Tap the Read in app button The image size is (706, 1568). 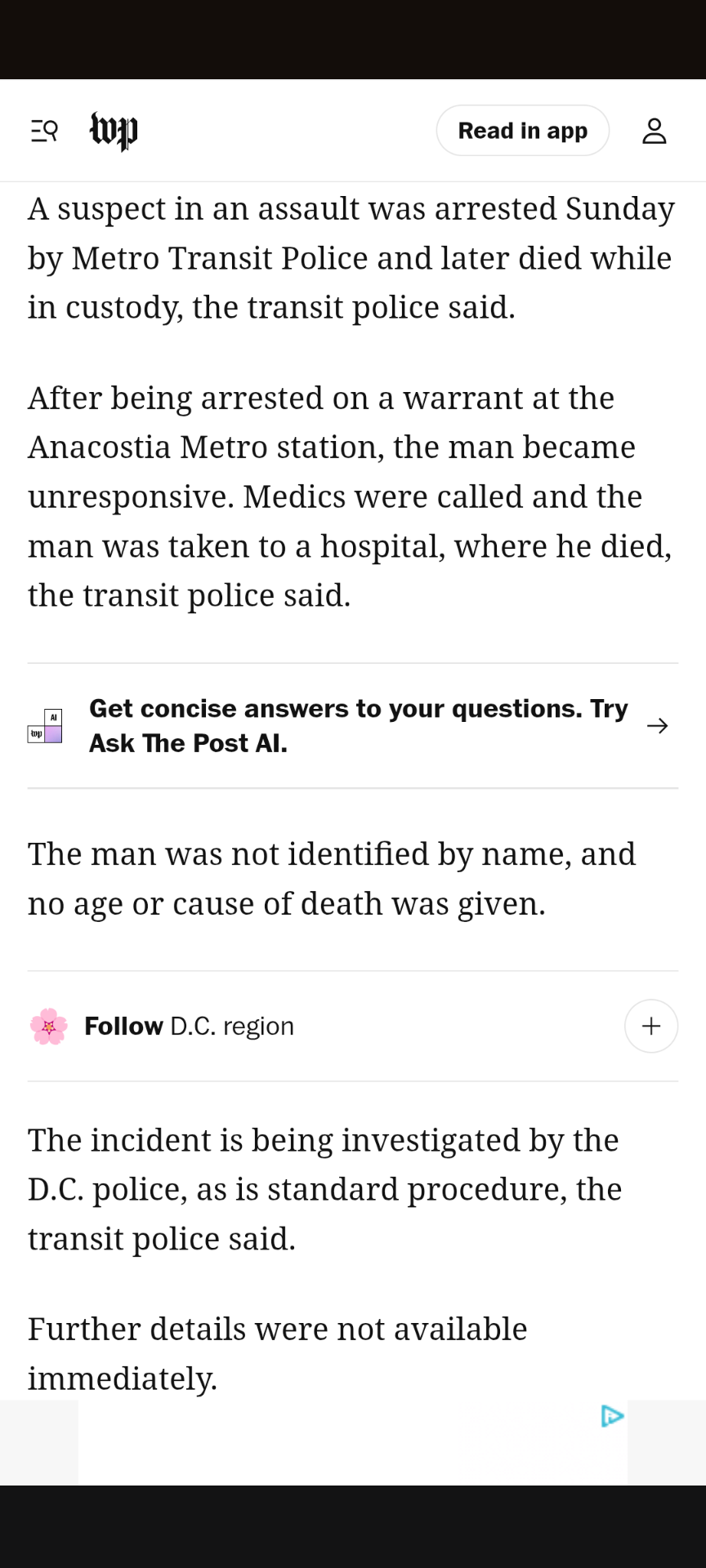tap(522, 131)
